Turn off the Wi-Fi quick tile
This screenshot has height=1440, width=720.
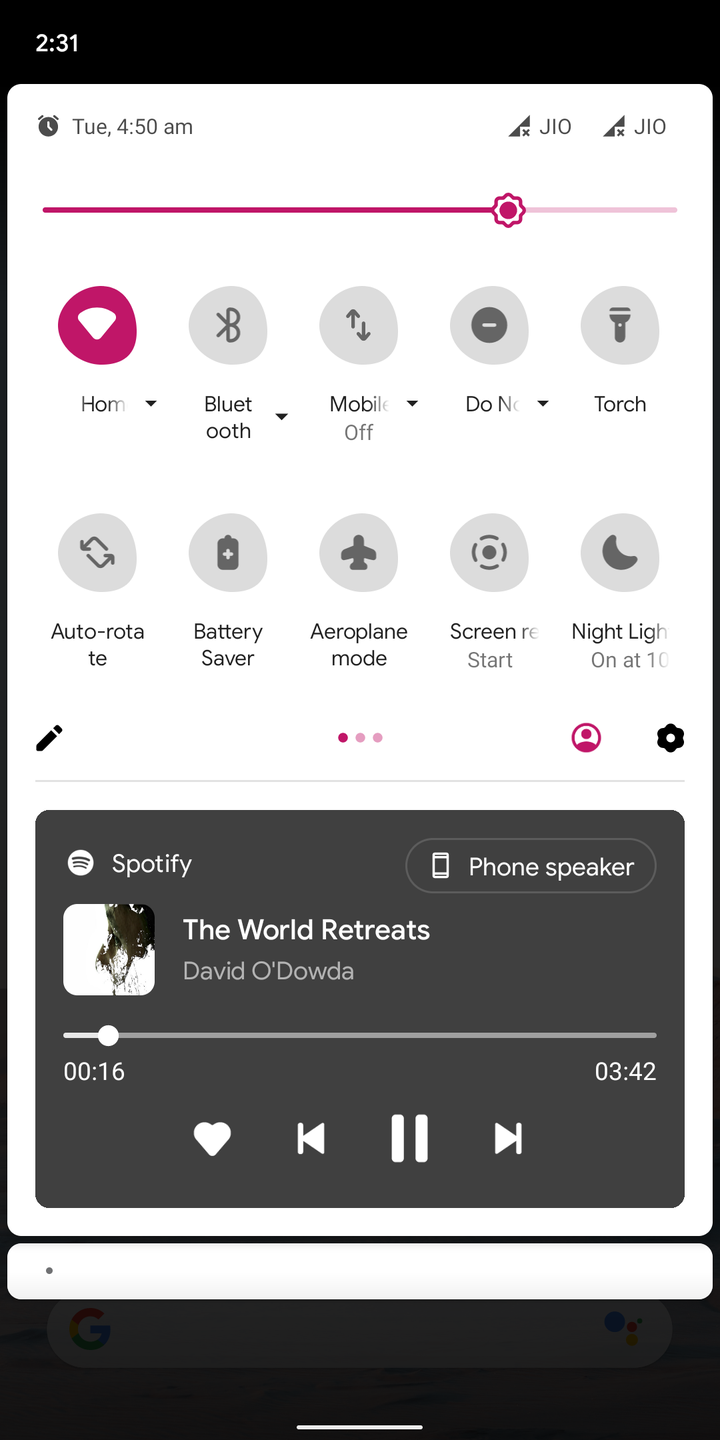pos(97,325)
